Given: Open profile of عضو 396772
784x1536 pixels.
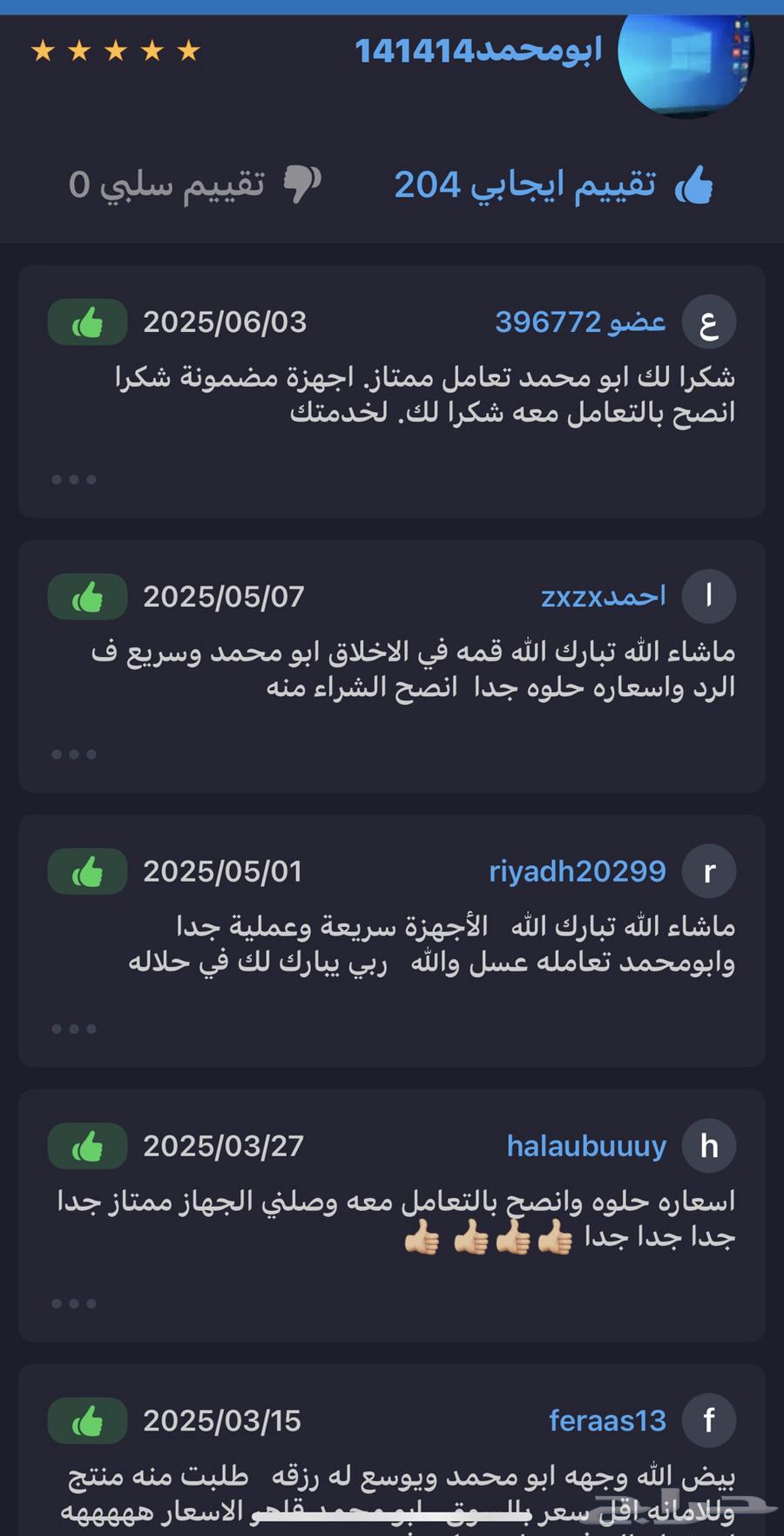Looking at the screenshot, I should tap(580, 322).
